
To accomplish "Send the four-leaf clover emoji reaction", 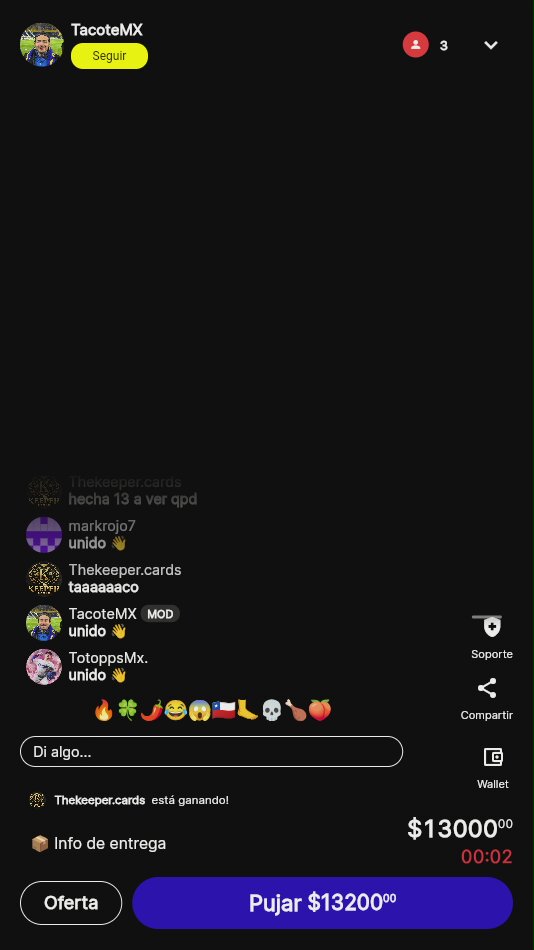I will (127, 709).
